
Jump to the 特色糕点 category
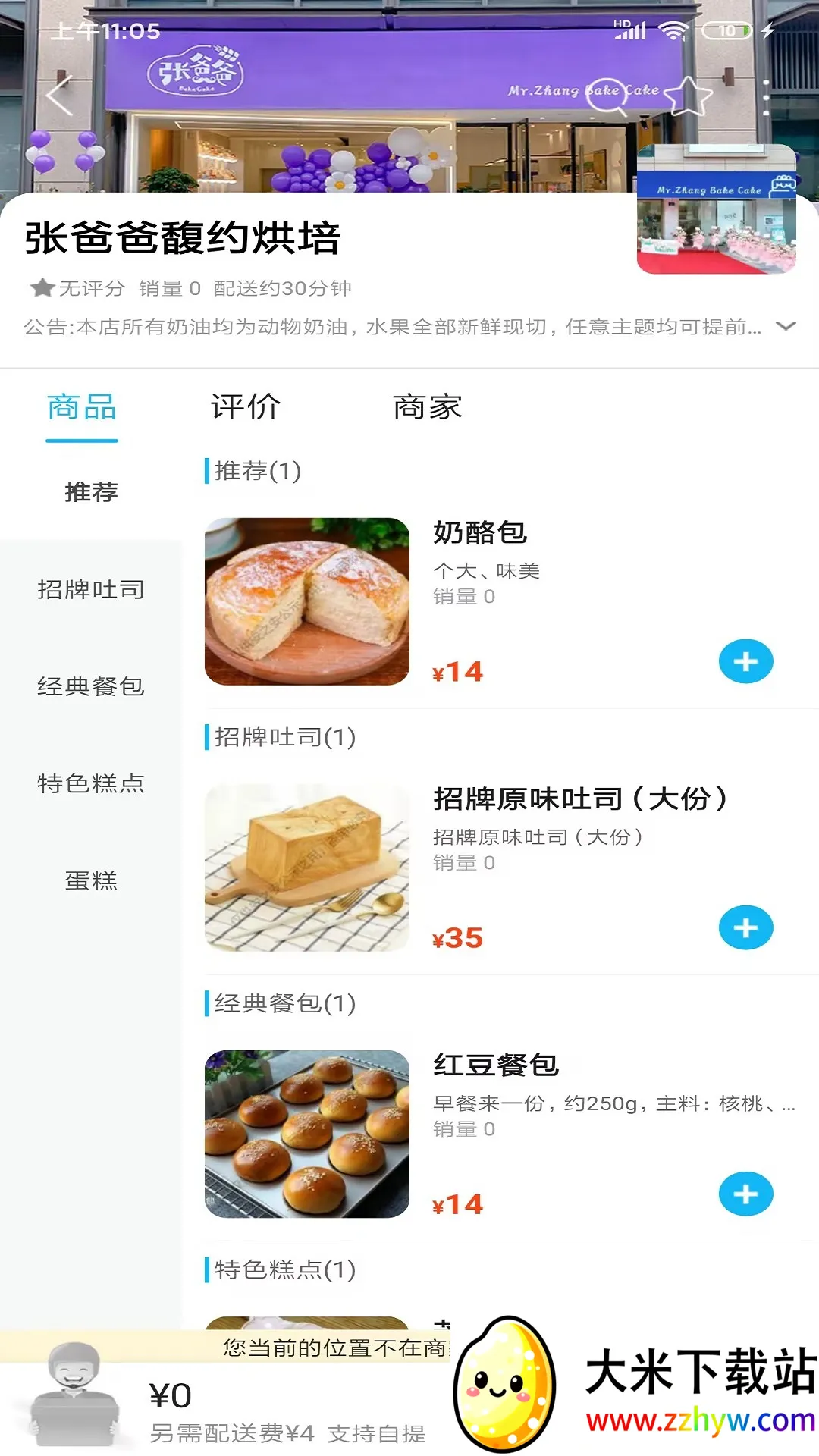point(91,783)
